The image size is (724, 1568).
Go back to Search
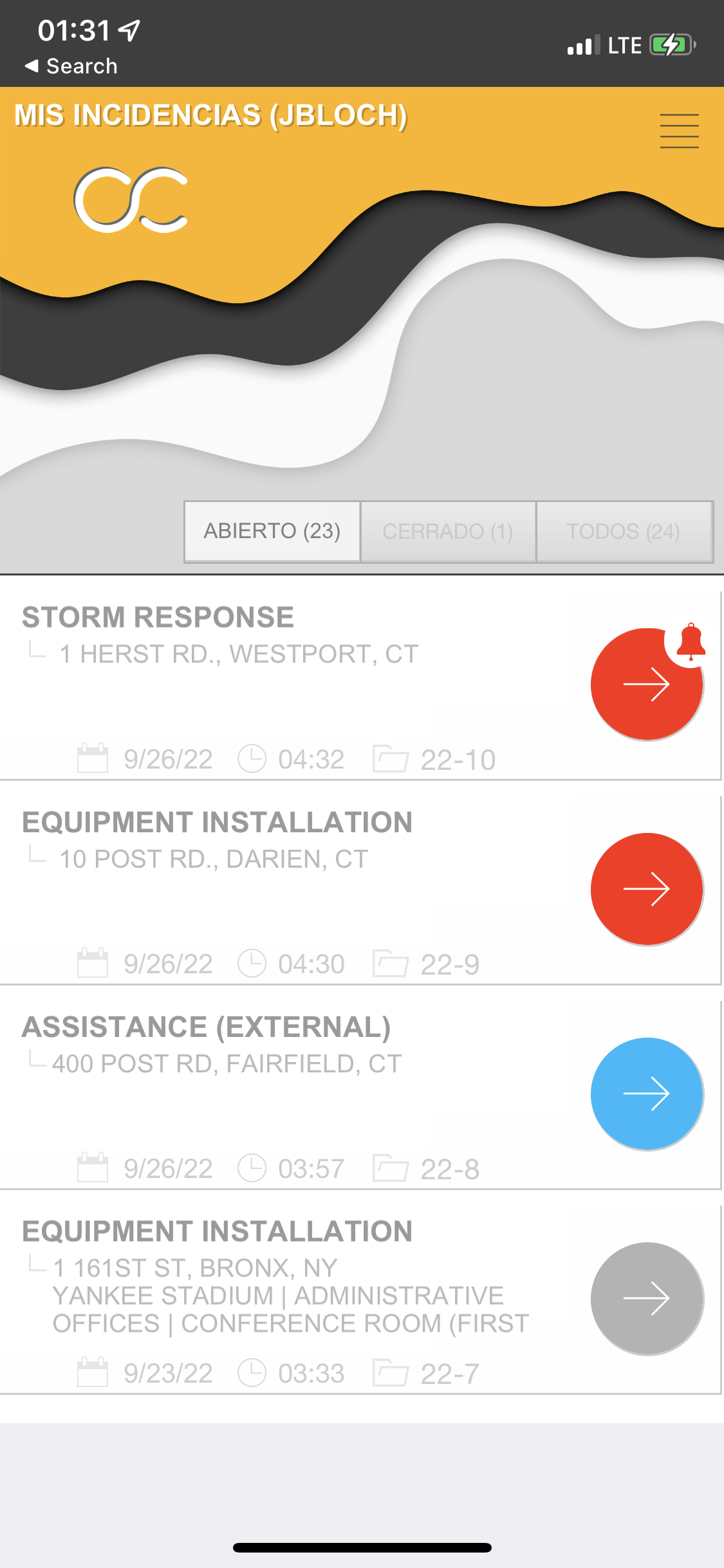click(71, 66)
